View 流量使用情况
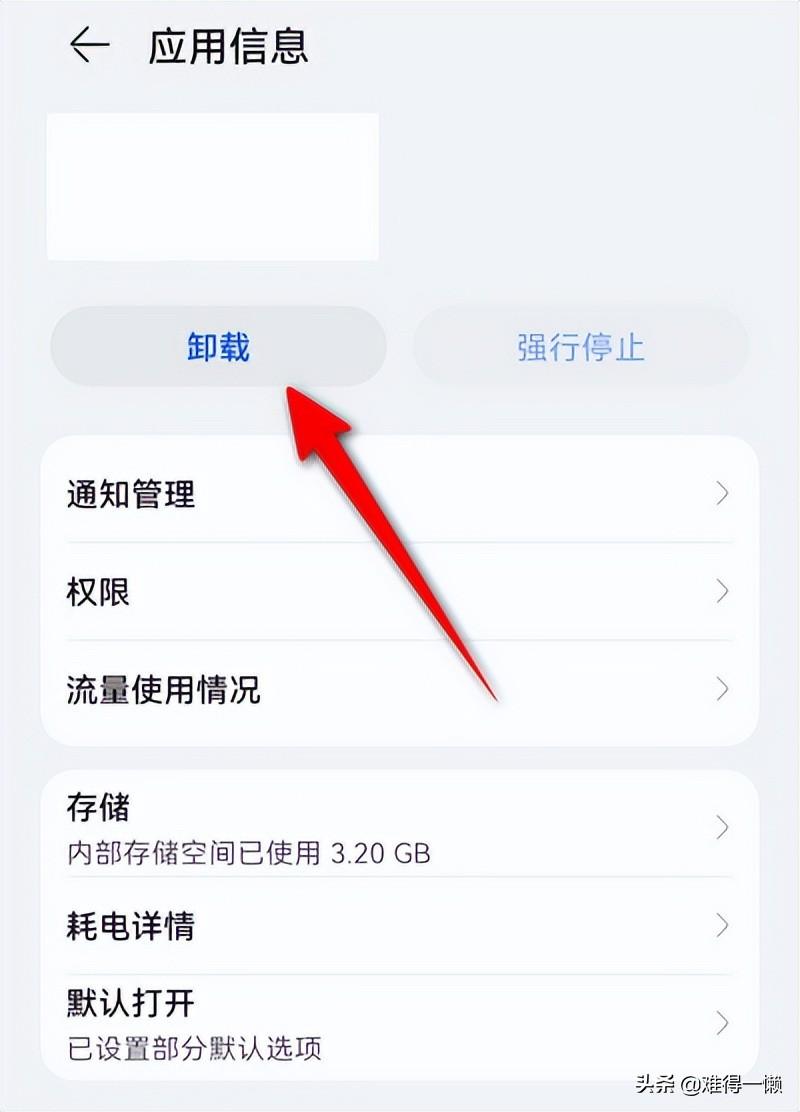The image size is (800, 1112). (x=398, y=690)
